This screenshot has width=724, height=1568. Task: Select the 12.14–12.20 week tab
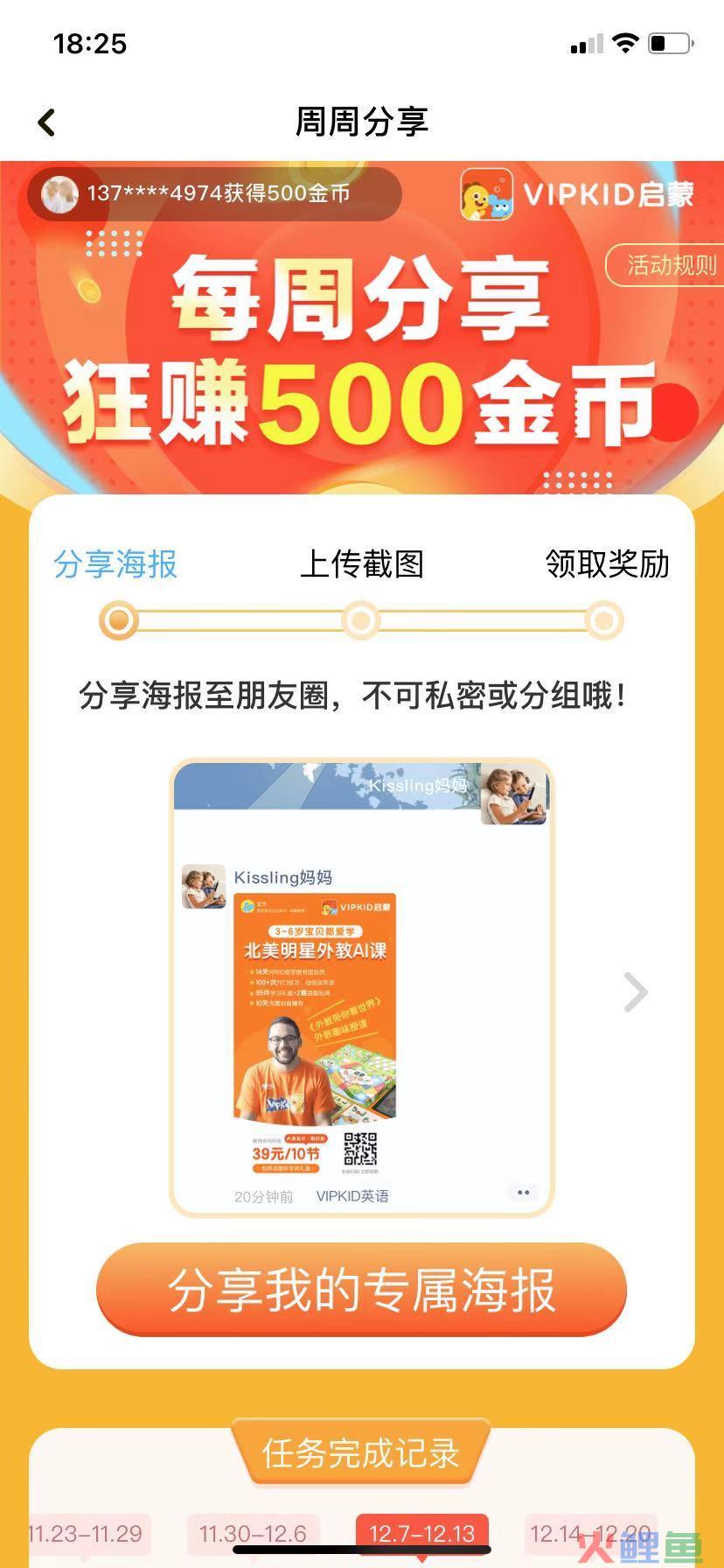point(590,1533)
